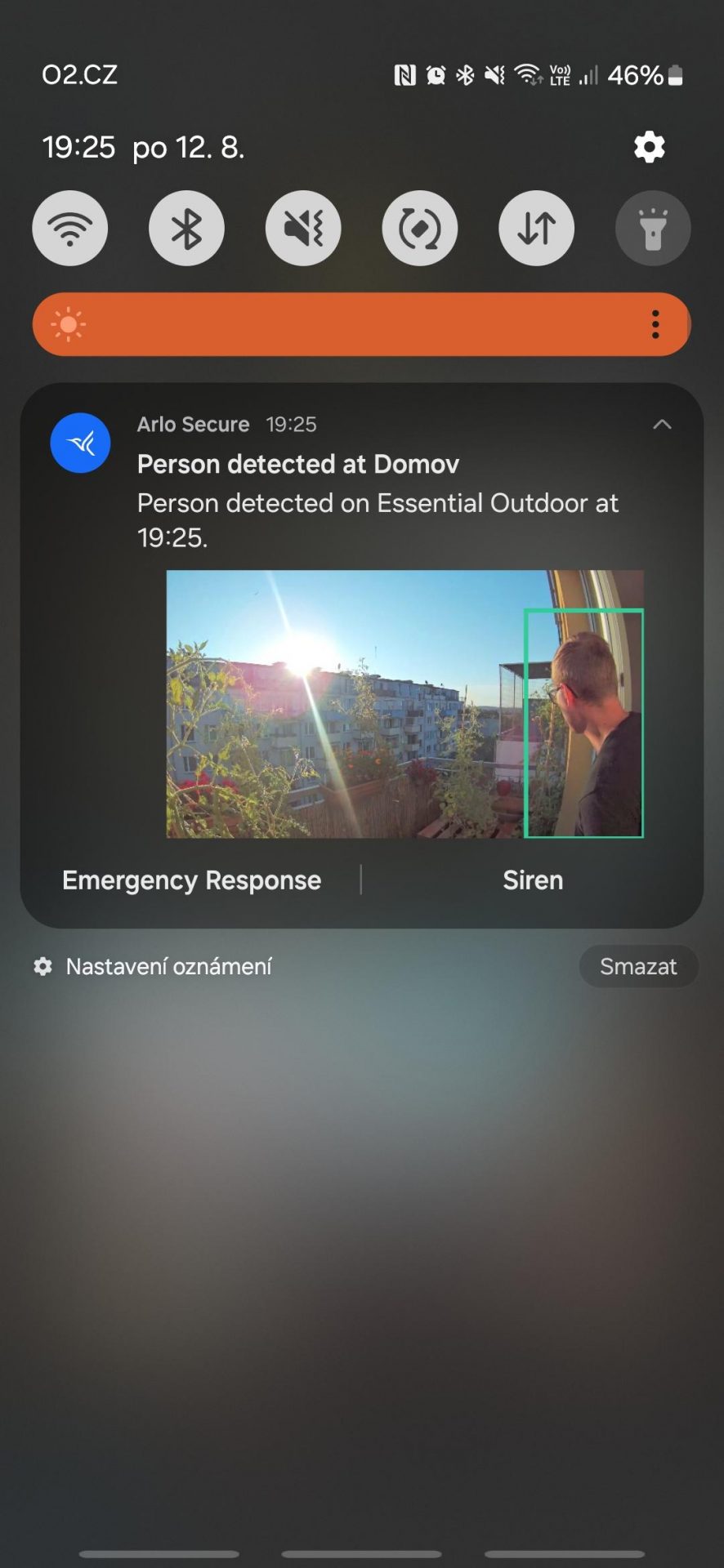Set brightness on the orange slider
This screenshot has height=1568, width=724.
[x=360, y=324]
